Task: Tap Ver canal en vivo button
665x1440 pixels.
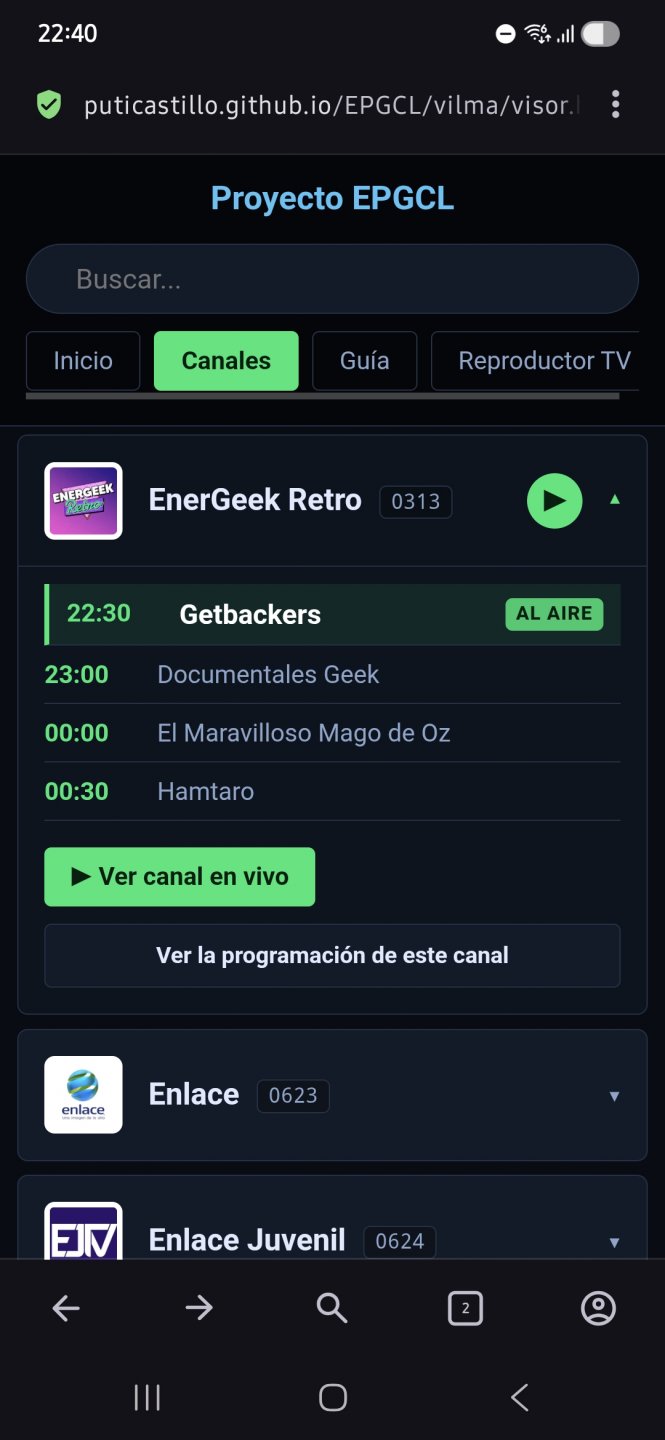Action: coord(180,877)
